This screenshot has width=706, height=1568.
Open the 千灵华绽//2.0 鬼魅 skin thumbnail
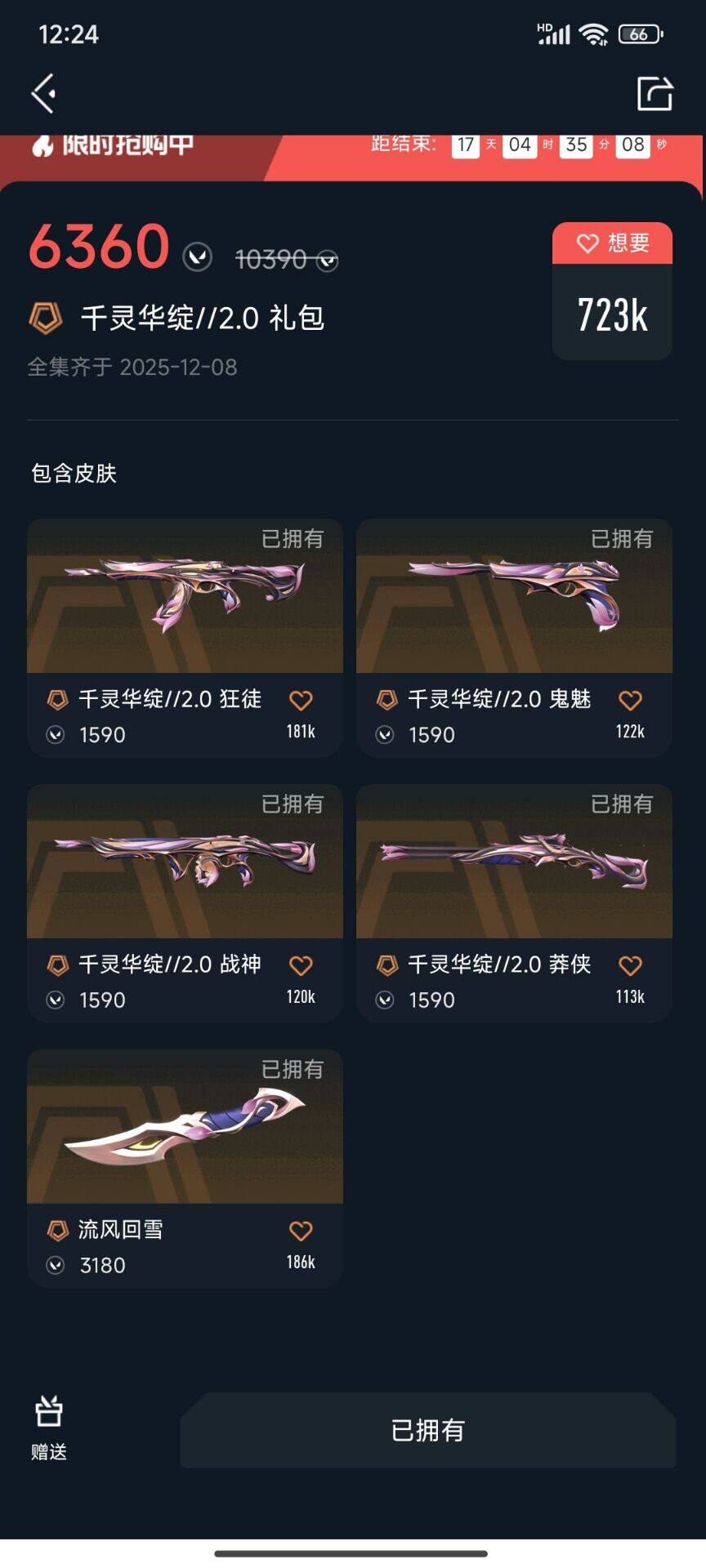pyautogui.click(x=513, y=598)
